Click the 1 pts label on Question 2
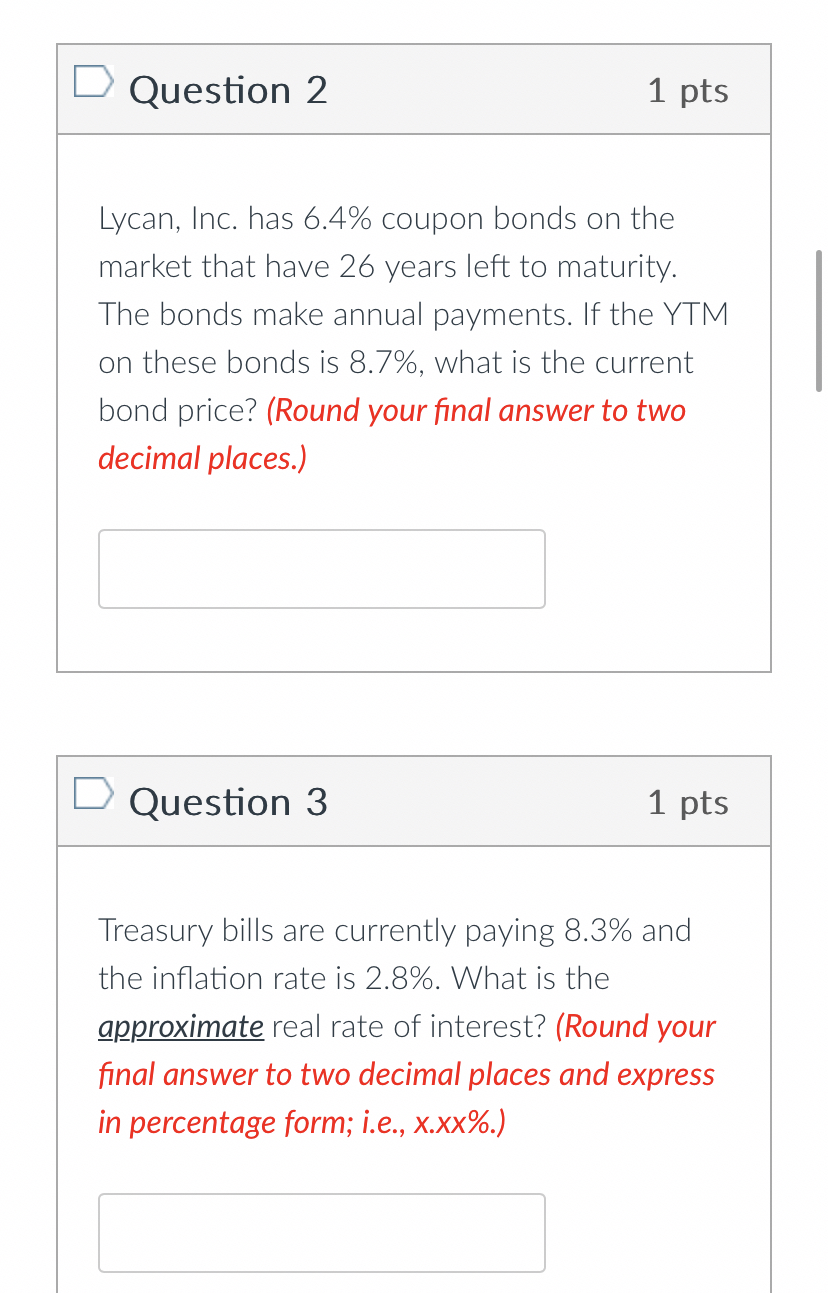This screenshot has height=1293, width=828. pyautogui.click(x=688, y=90)
